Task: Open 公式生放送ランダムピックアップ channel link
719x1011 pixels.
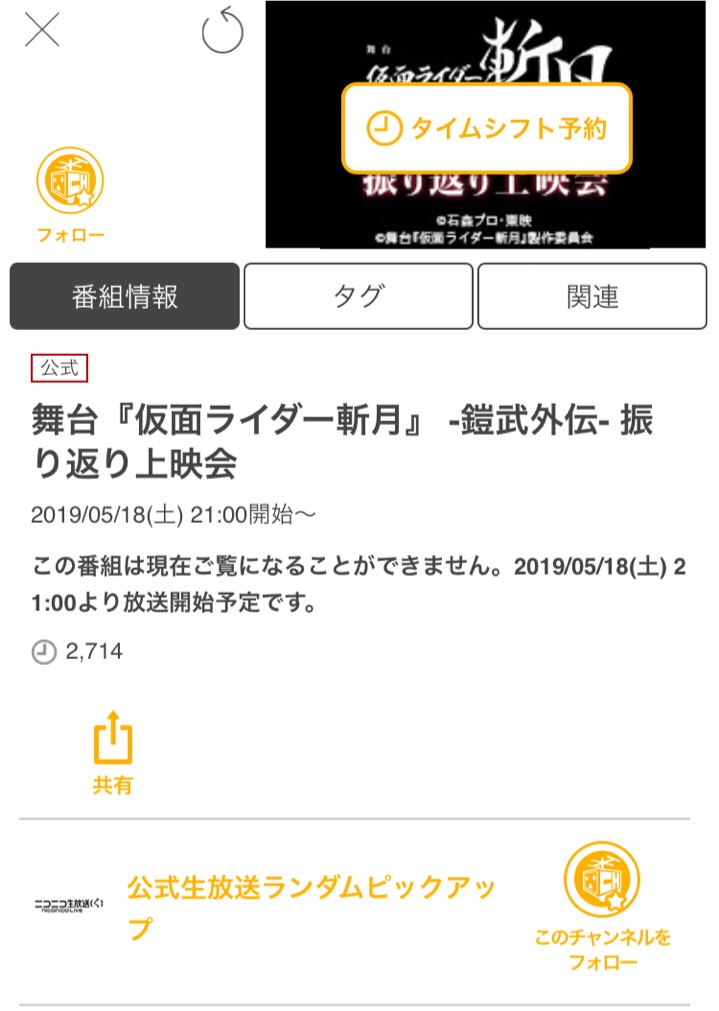Action: pos(311,906)
